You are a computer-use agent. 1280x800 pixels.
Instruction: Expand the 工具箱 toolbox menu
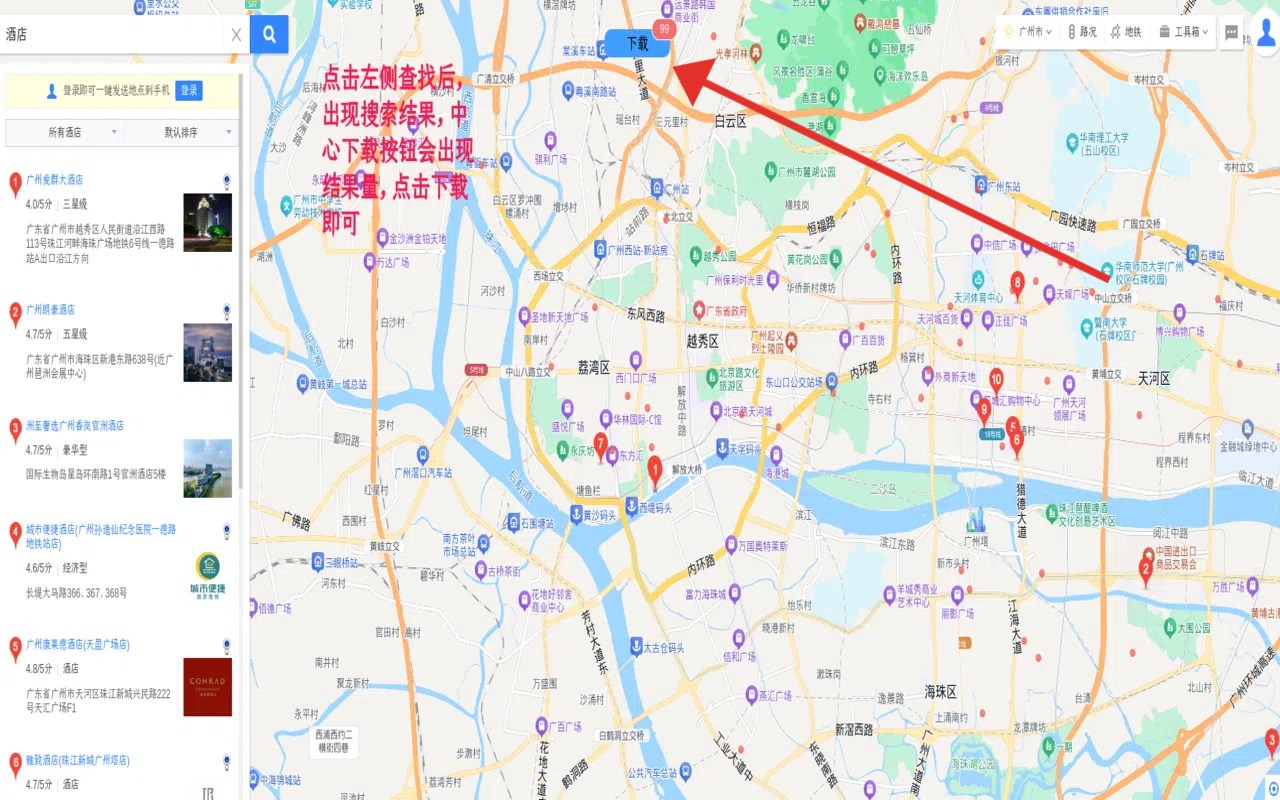point(1184,32)
